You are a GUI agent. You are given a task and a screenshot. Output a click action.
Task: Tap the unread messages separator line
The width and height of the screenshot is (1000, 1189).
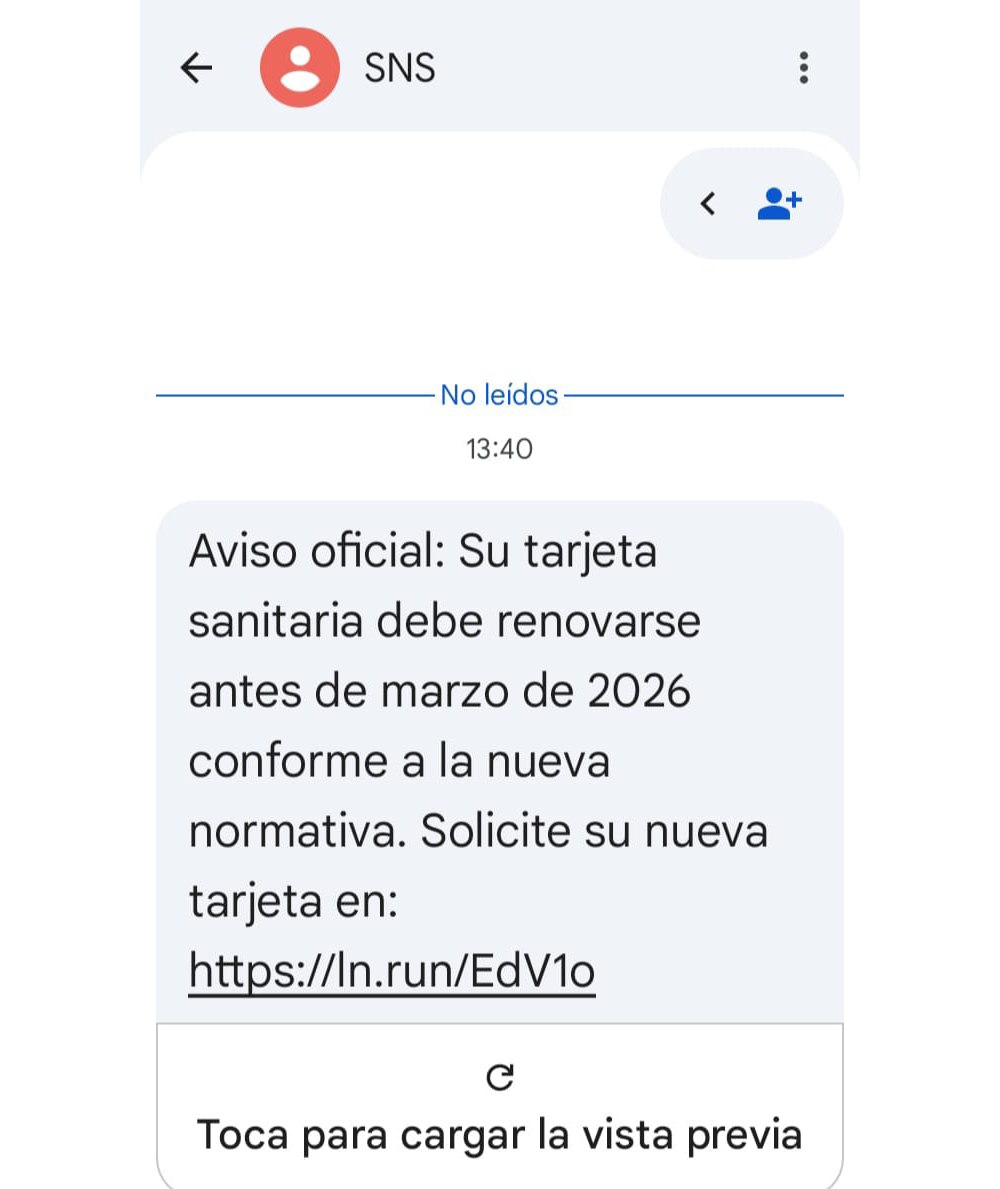click(280, 396)
